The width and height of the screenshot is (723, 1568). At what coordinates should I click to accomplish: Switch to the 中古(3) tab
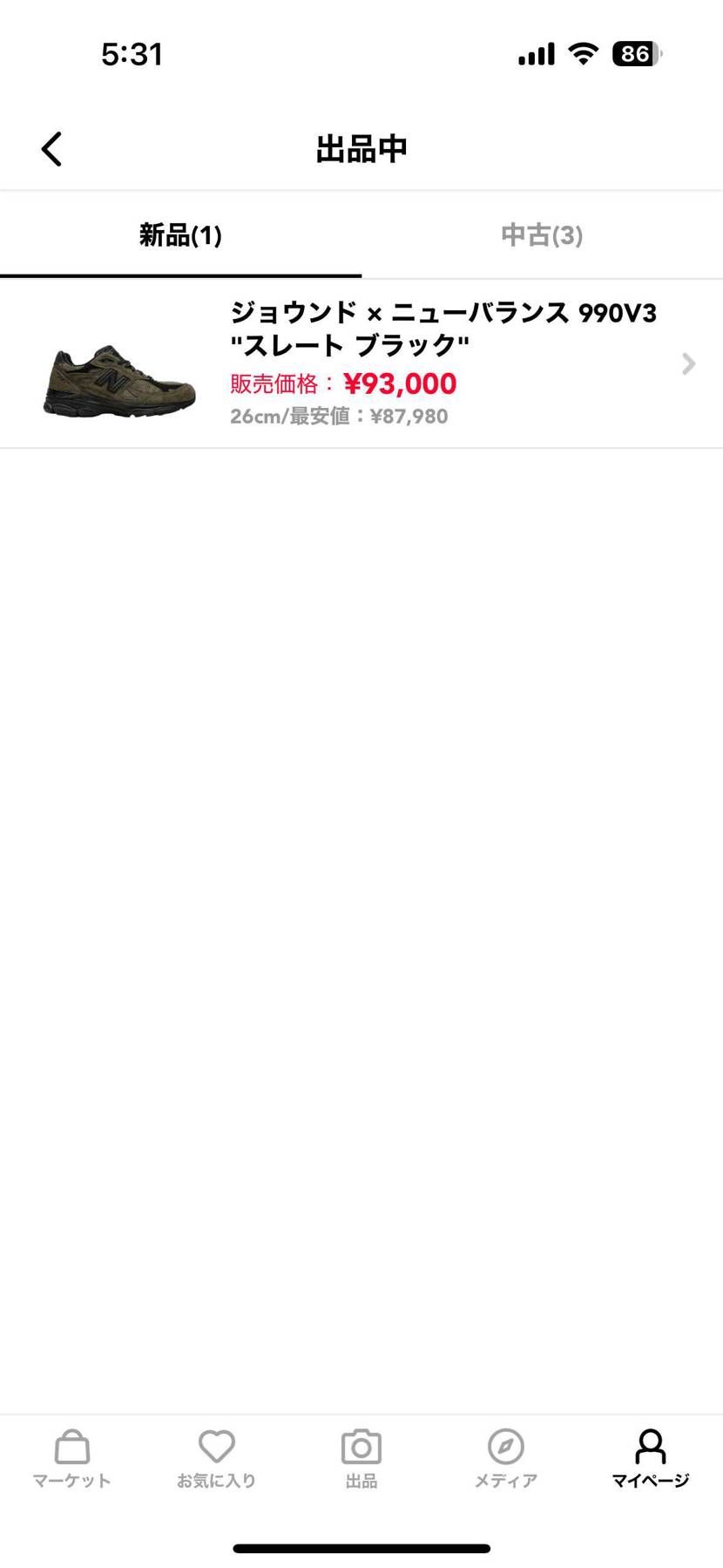tap(542, 235)
